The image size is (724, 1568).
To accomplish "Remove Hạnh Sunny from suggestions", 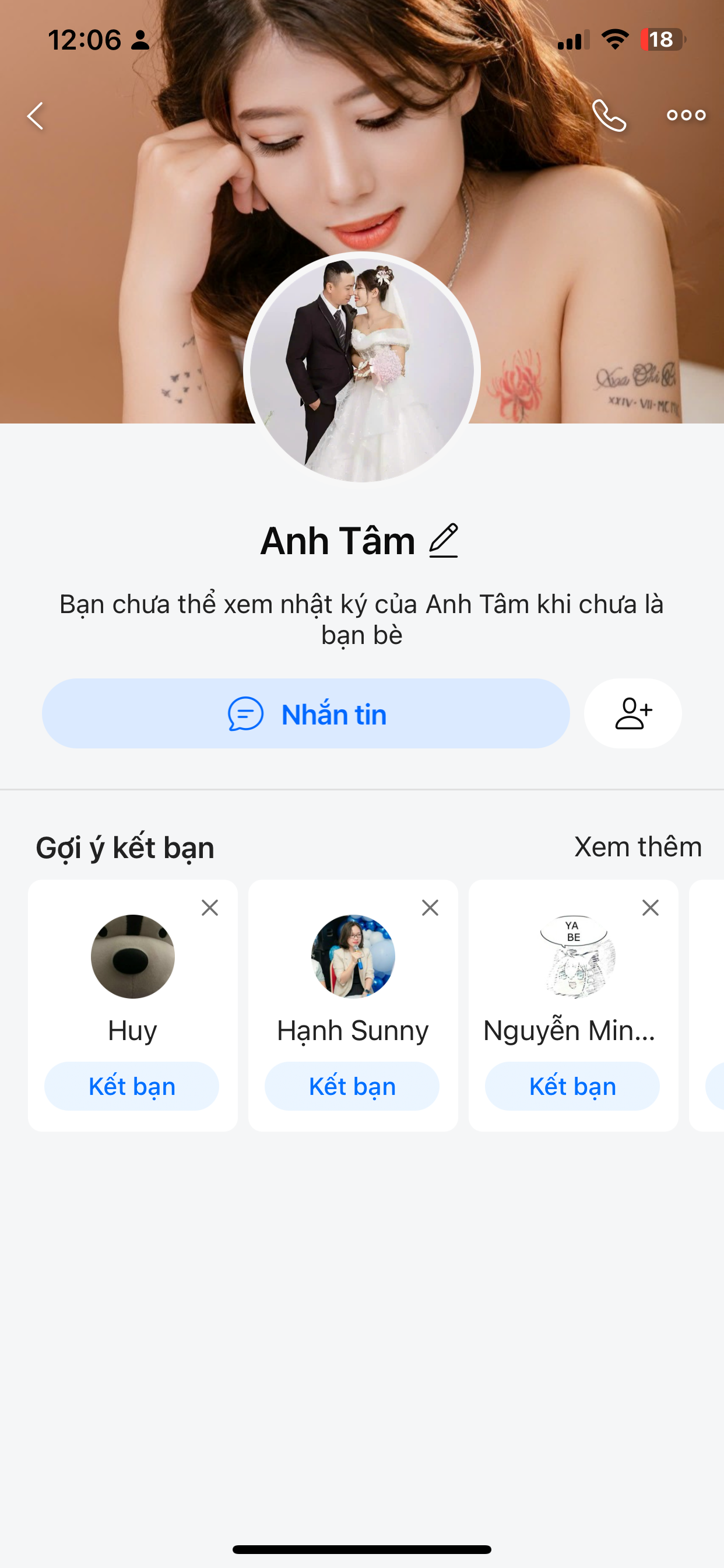I will tap(430, 908).
